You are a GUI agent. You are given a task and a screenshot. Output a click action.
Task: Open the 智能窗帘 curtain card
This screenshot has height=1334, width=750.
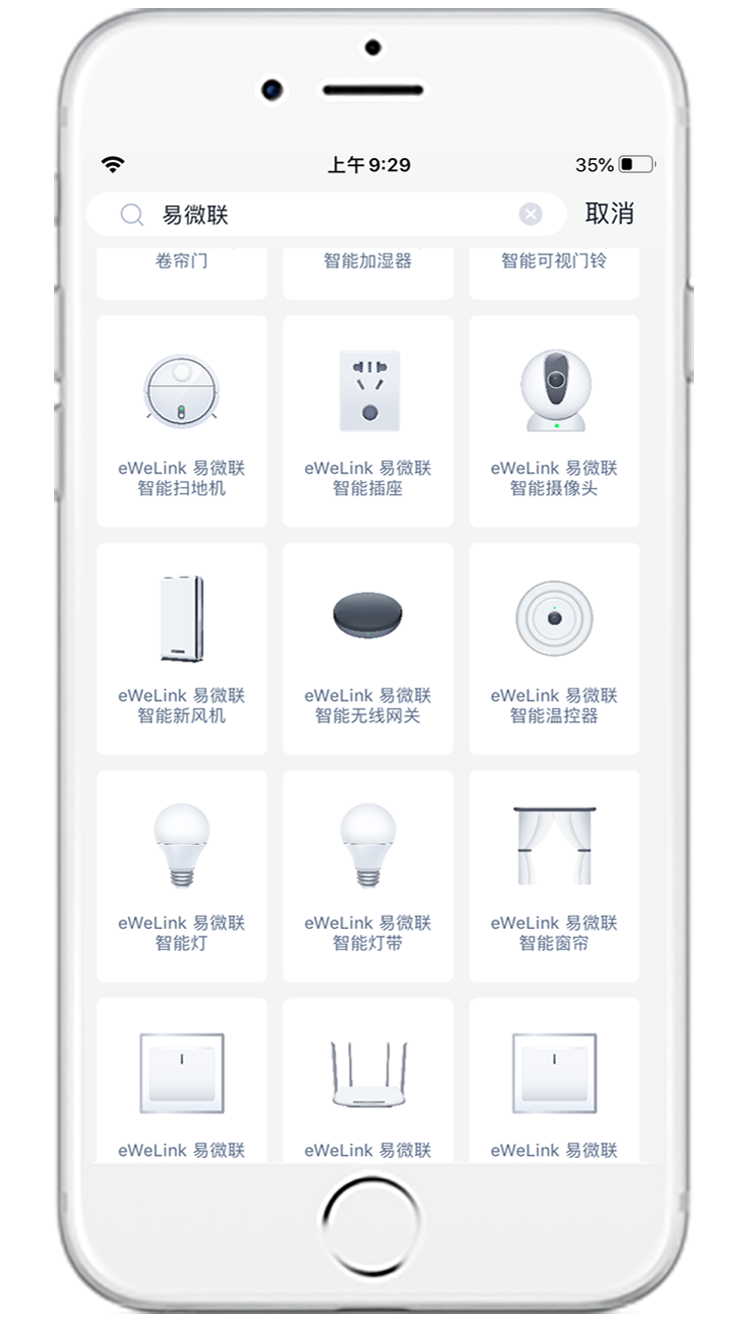[554, 875]
